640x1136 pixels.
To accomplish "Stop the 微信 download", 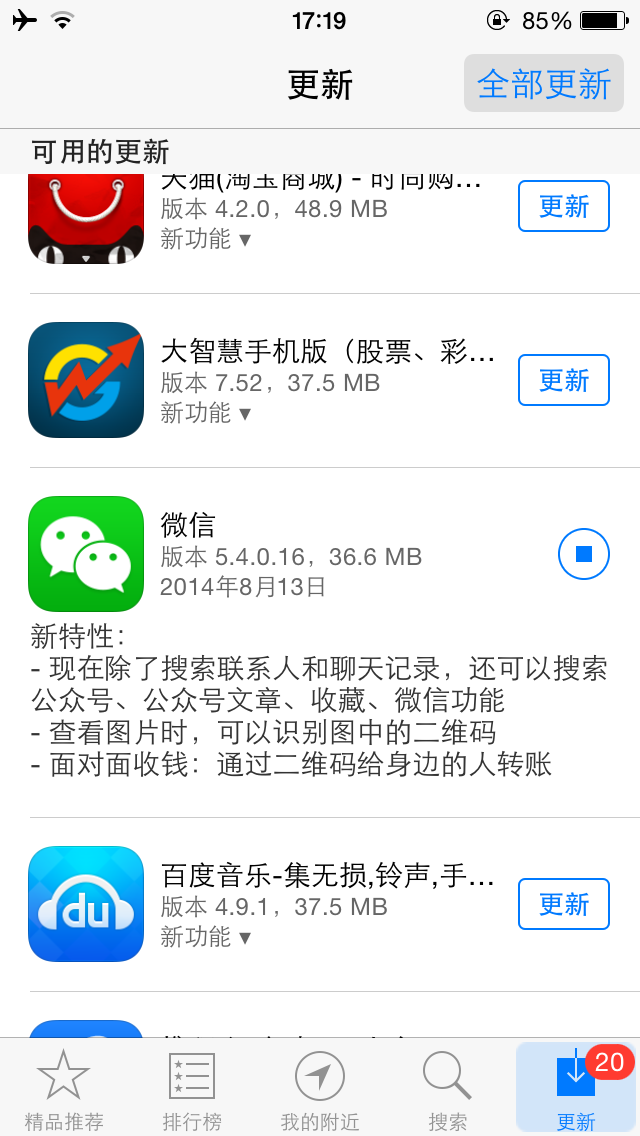I will (583, 554).
